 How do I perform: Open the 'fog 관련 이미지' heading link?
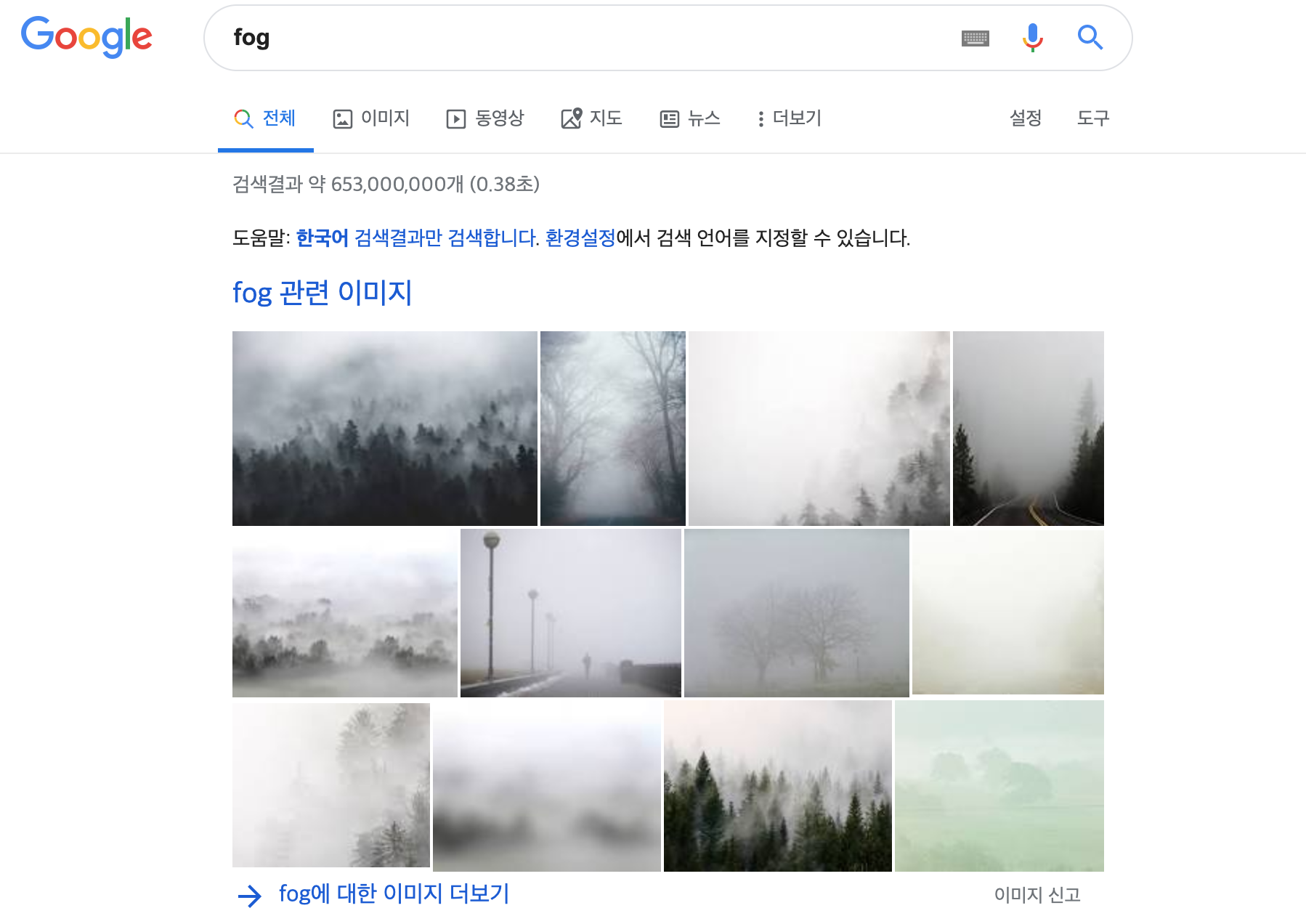323,293
